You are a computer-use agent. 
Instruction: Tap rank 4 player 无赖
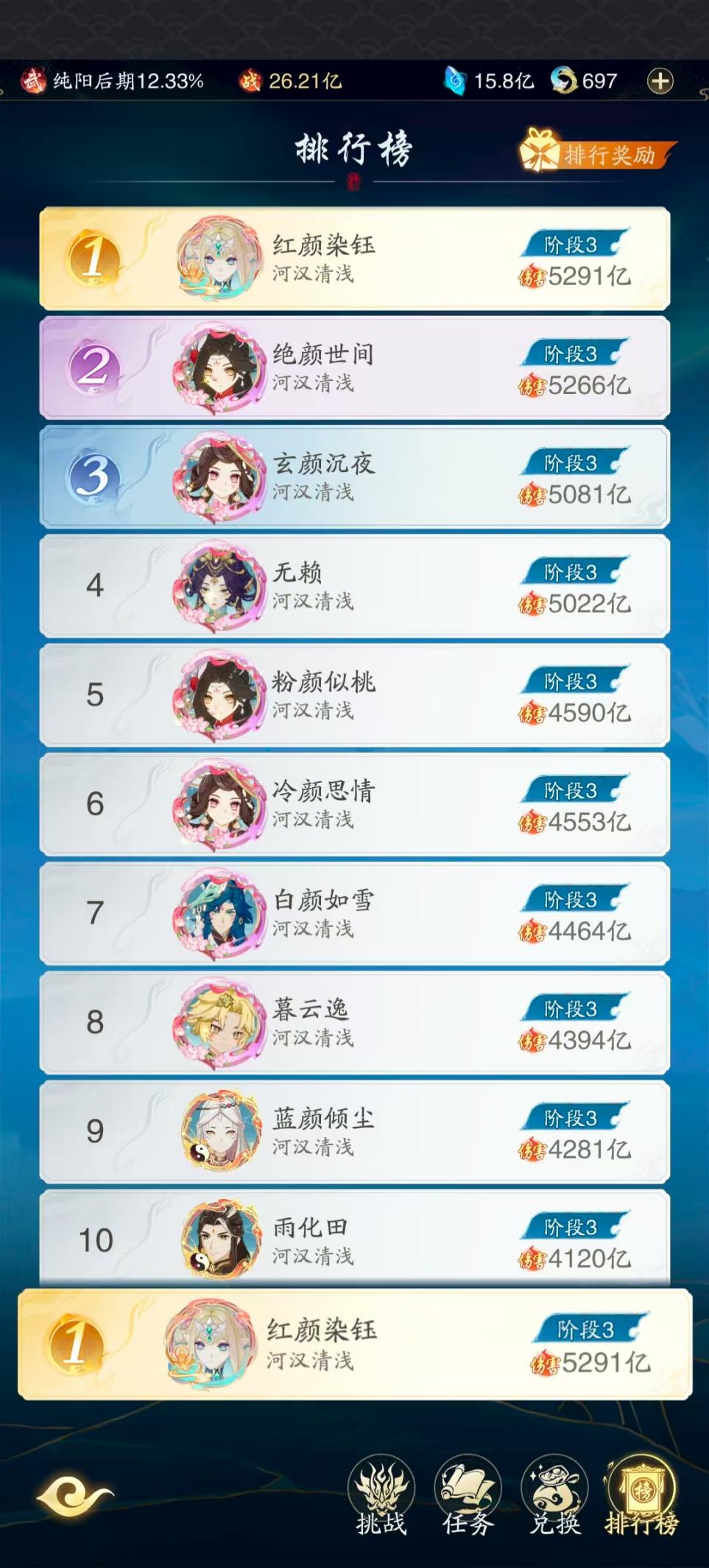(x=354, y=586)
